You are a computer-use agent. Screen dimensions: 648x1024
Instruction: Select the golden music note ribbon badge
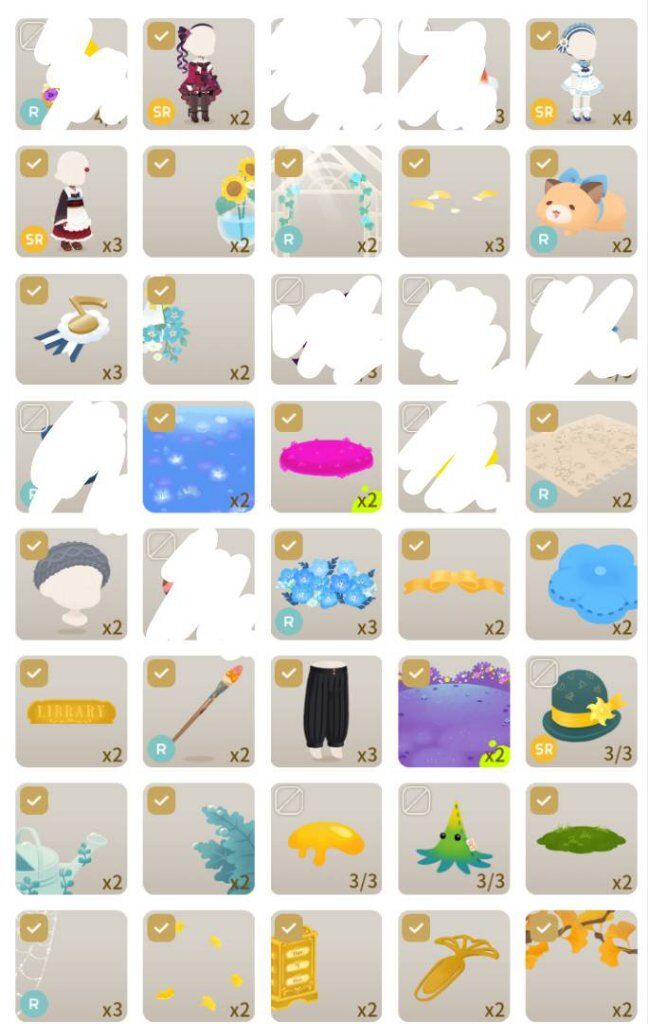pos(71,329)
